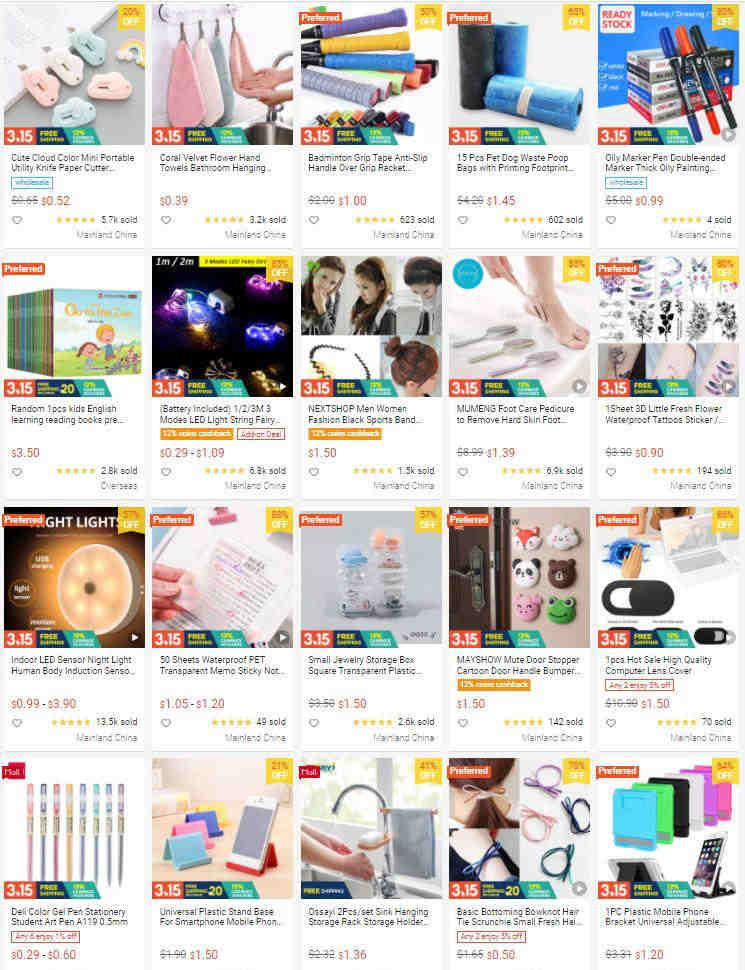
Task: Like the Cute Cloud Utility Knife item
Action: pos(17,220)
